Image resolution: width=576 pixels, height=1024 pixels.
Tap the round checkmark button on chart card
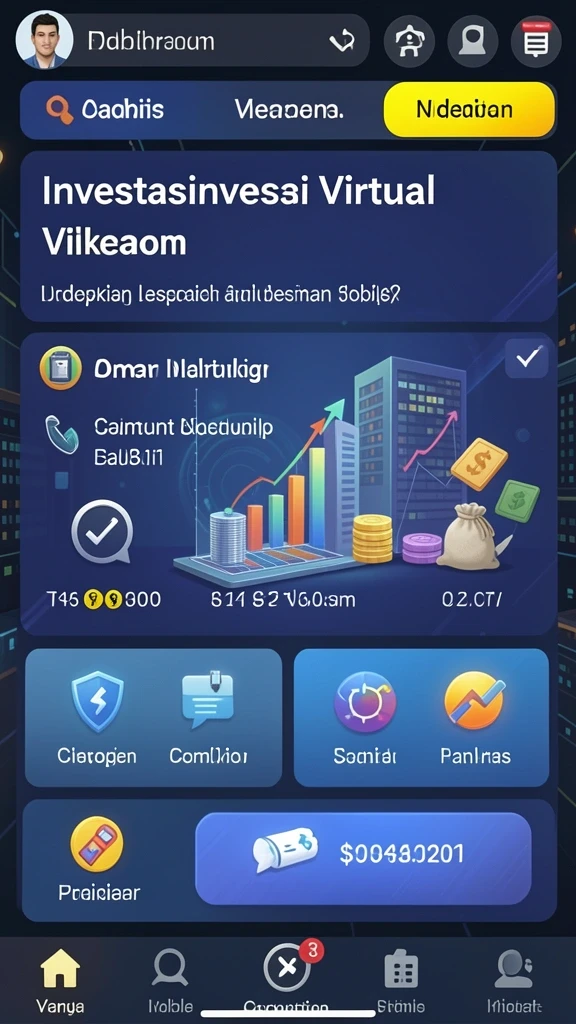click(102, 532)
